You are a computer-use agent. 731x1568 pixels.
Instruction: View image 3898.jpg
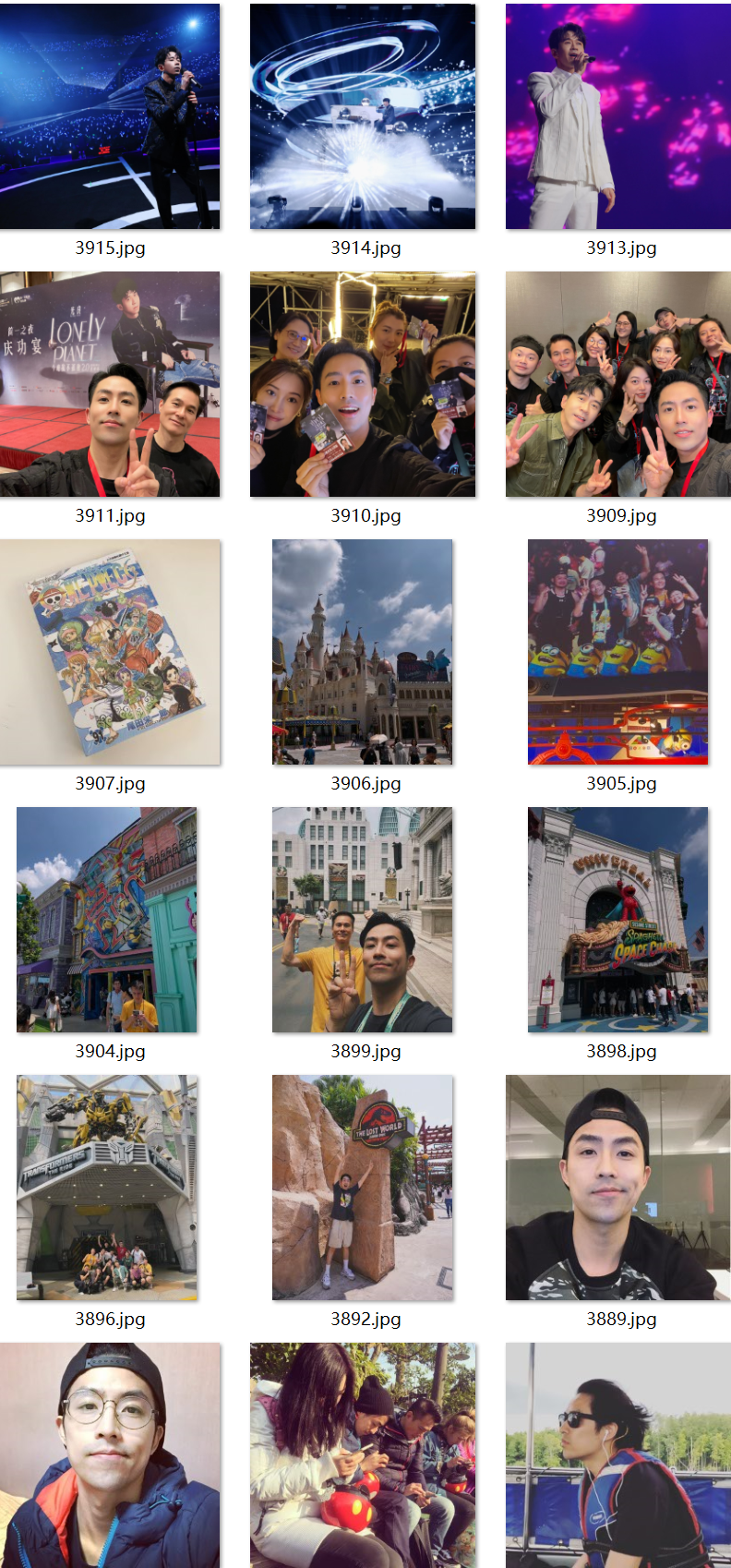(x=617, y=920)
